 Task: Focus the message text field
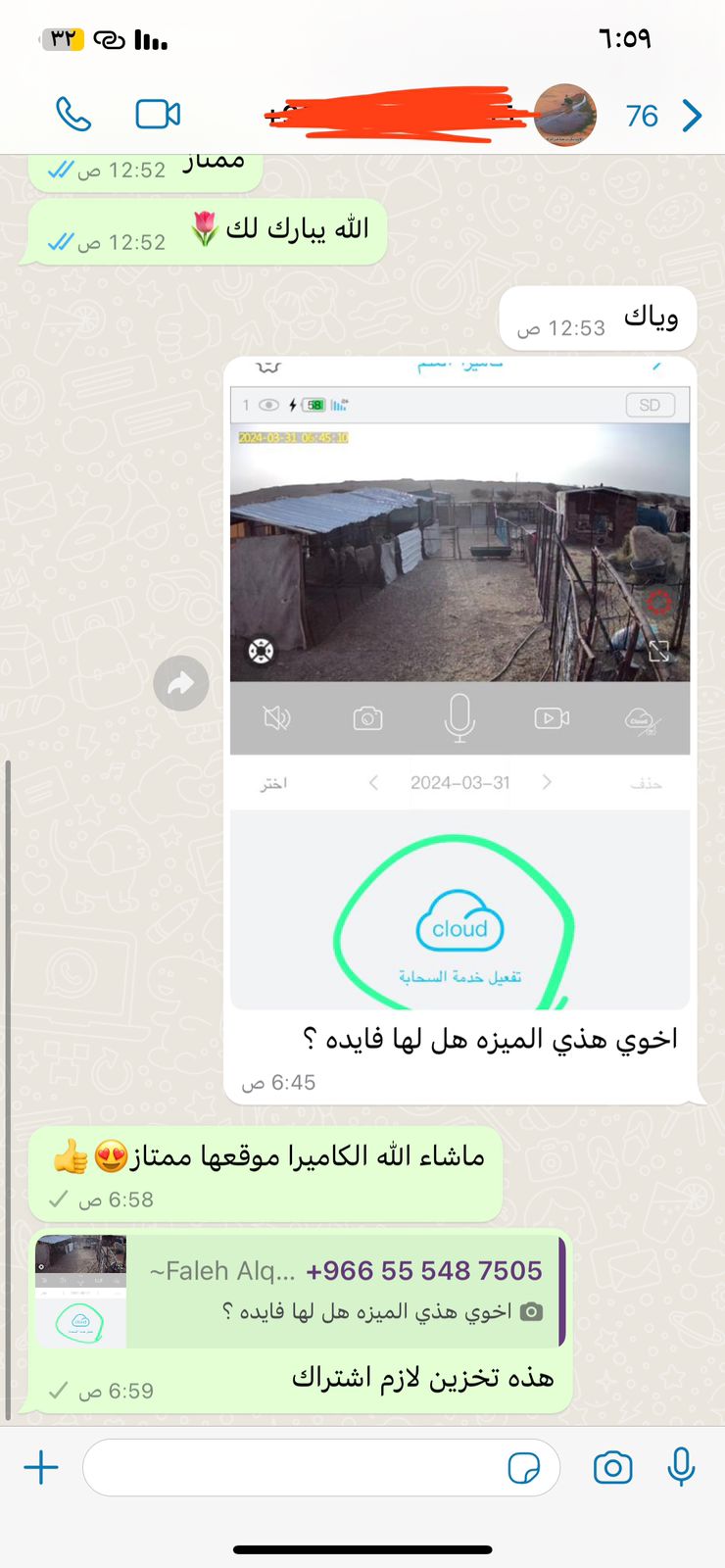pos(294,1467)
